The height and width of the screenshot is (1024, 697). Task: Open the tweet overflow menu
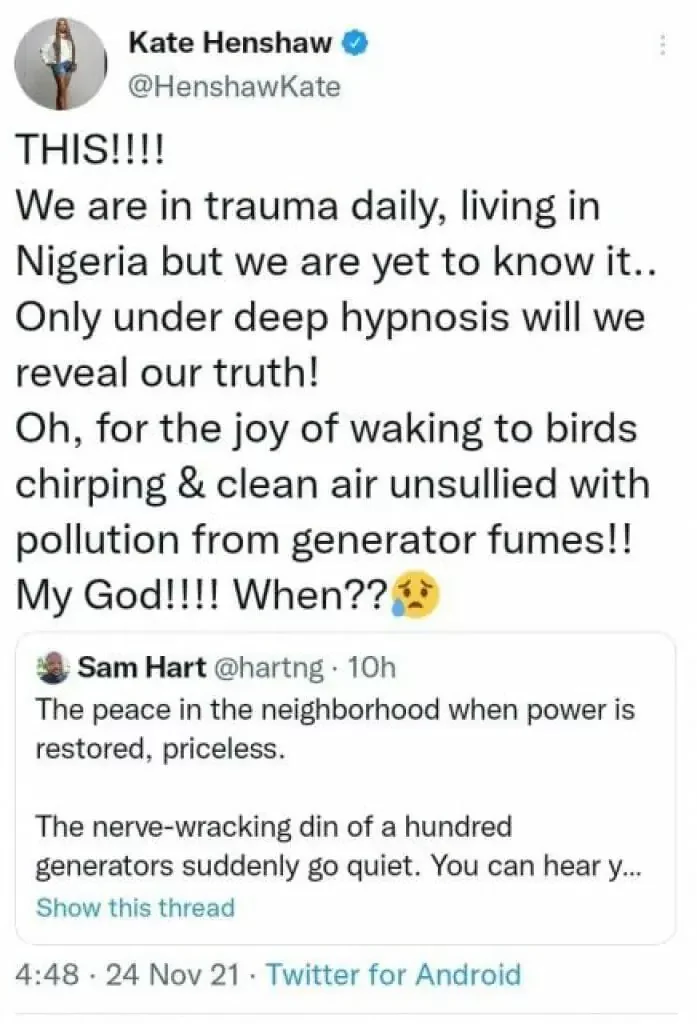point(662,45)
